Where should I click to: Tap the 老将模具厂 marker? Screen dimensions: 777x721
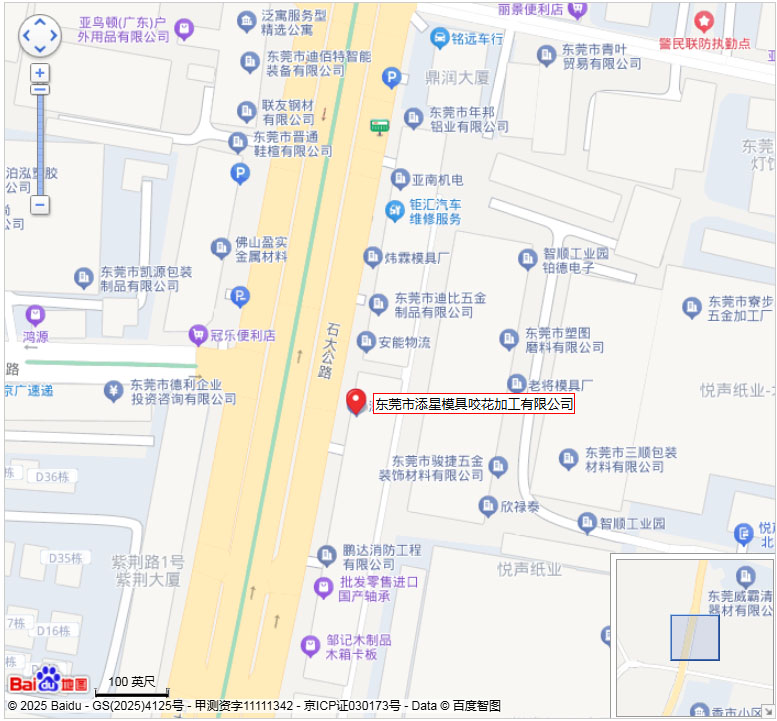click(516, 384)
